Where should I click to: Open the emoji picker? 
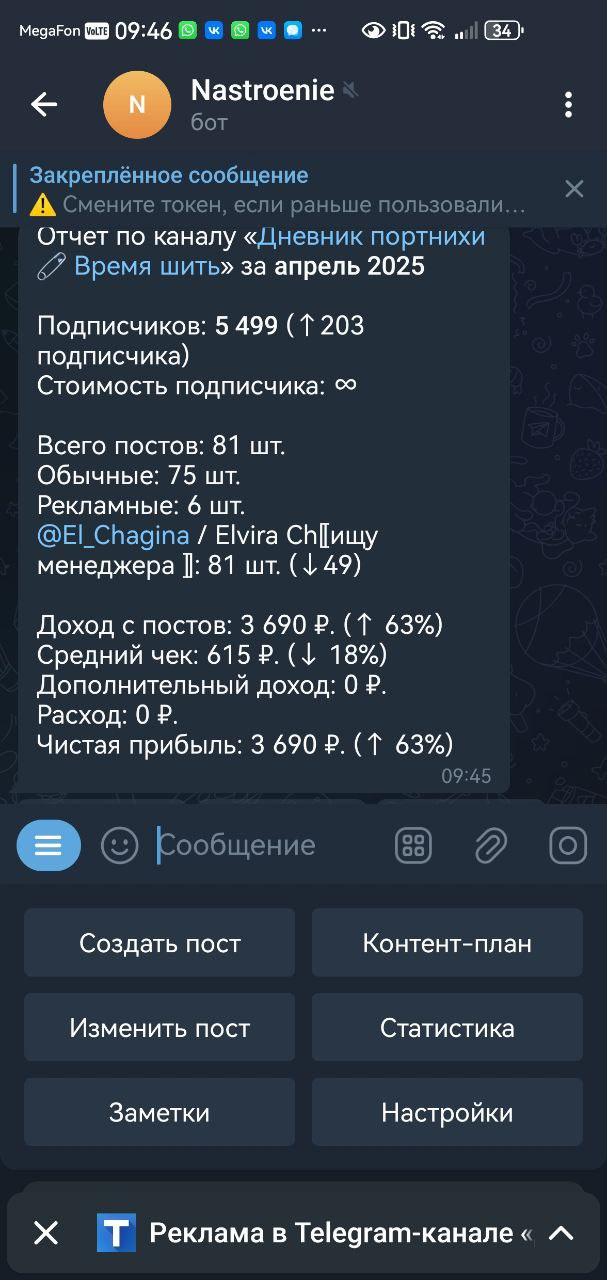(x=120, y=846)
